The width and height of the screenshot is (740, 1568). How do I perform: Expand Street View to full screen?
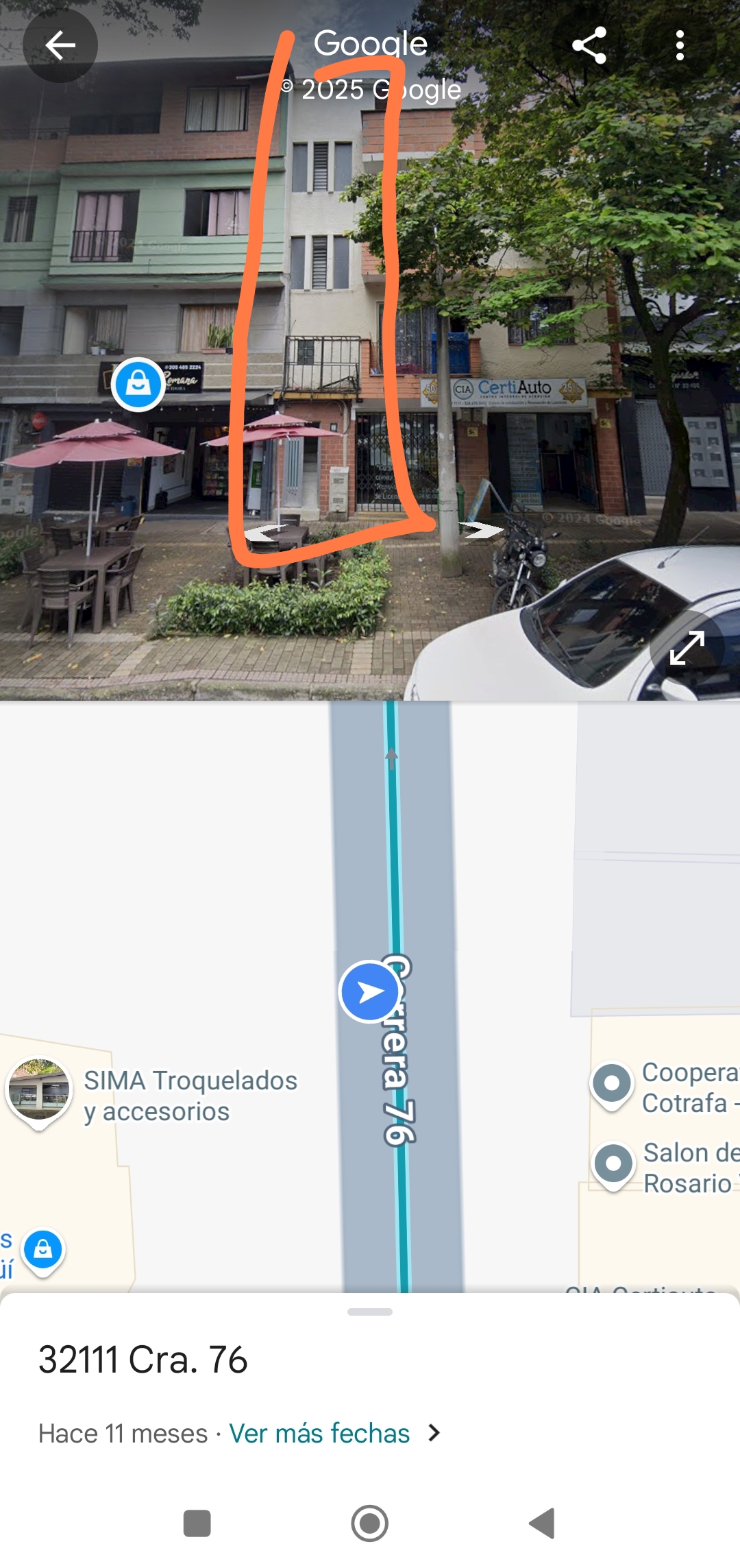(x=687, y=648)
